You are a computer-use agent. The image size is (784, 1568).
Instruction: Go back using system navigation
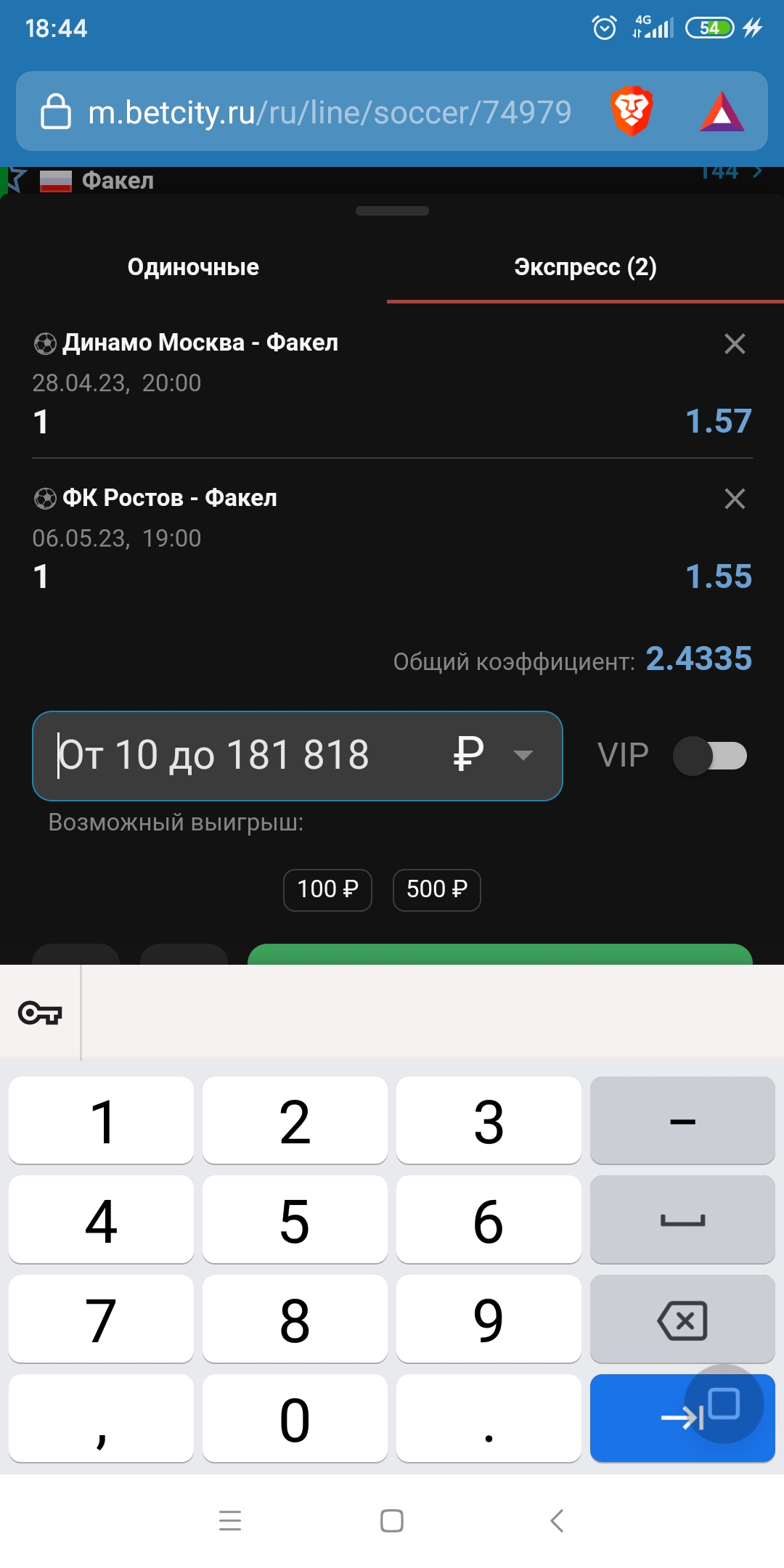pos(557,1520)
